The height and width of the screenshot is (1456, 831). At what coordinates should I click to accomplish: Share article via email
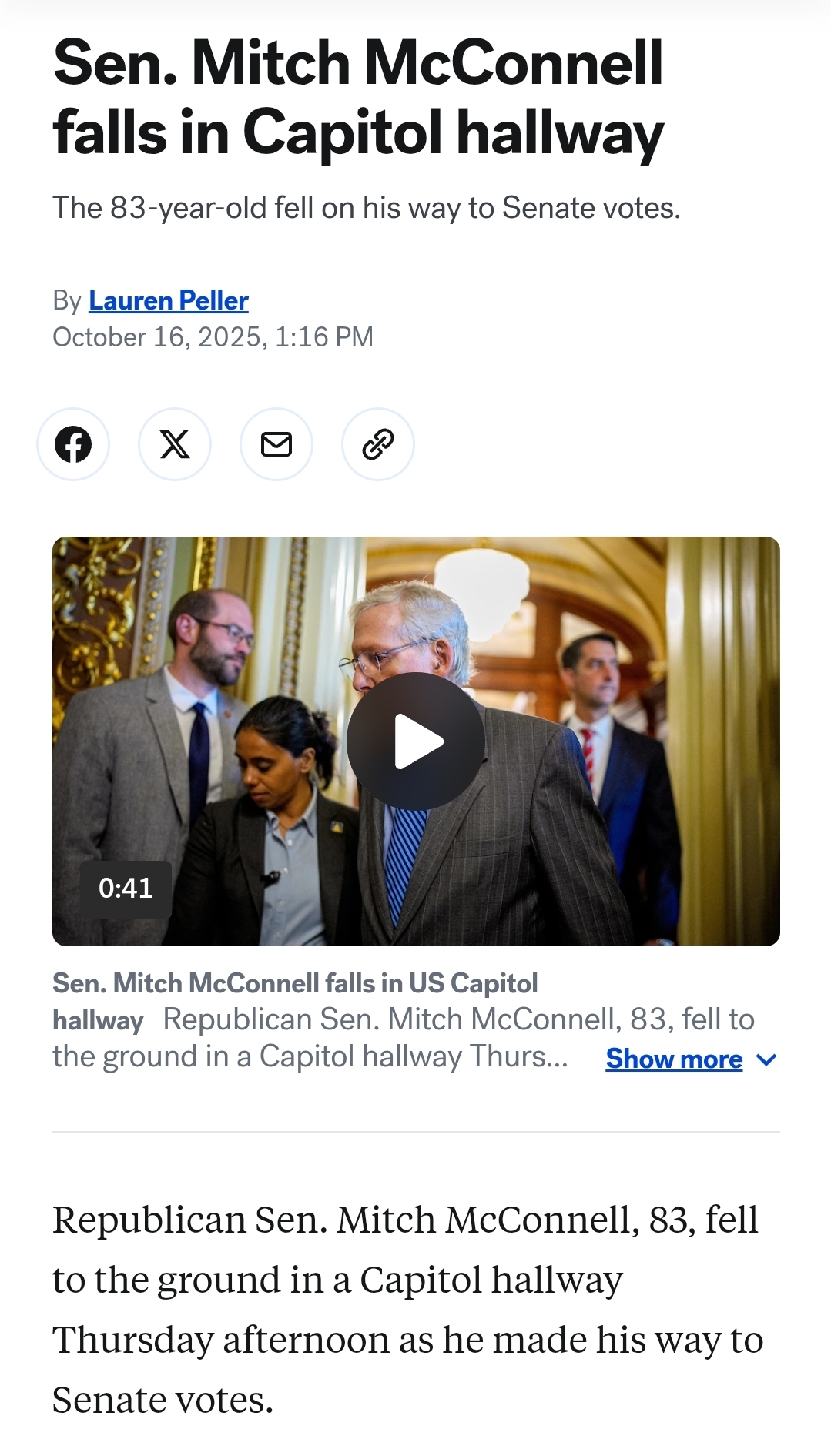pyautogui.click(x=276, y=444)
